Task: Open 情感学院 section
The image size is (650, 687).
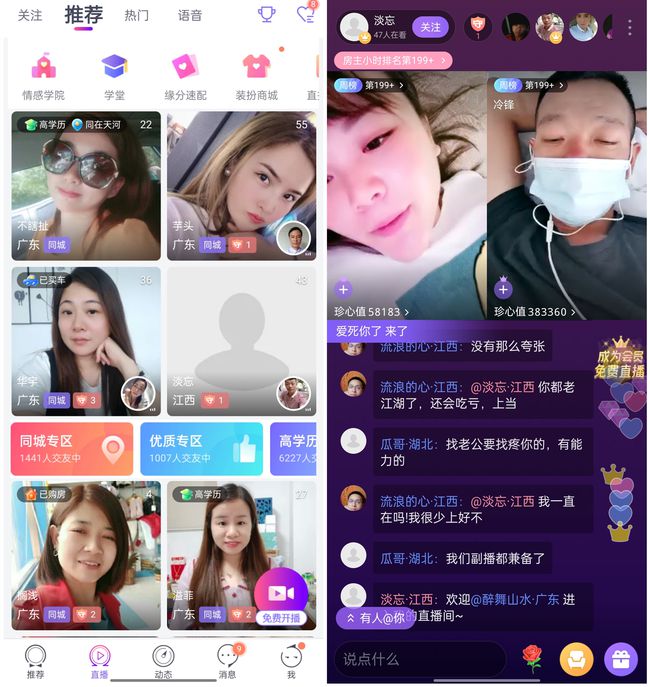Action: point(43,75)
